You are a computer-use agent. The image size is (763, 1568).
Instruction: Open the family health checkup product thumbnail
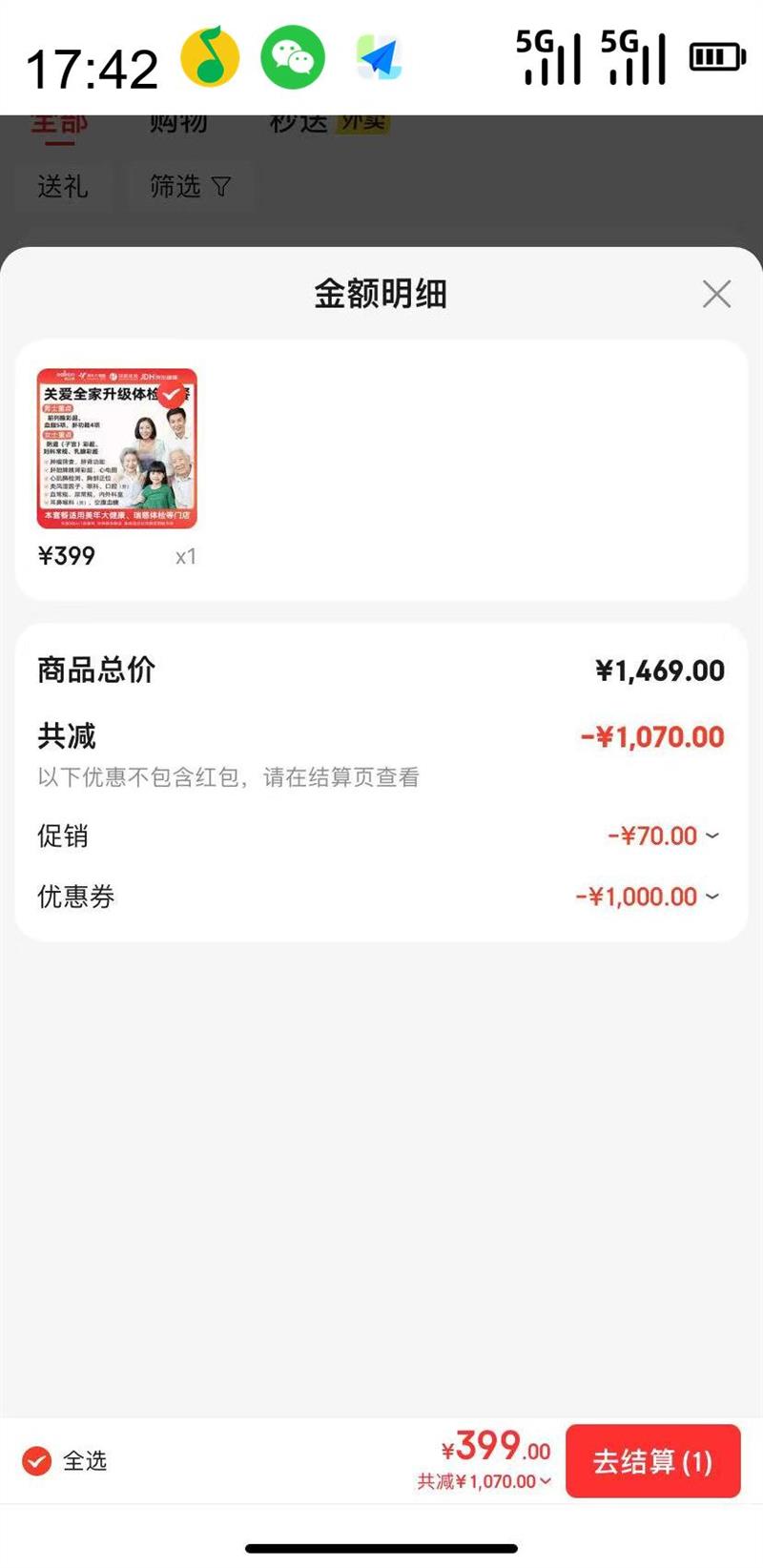[x=116, y=448]
